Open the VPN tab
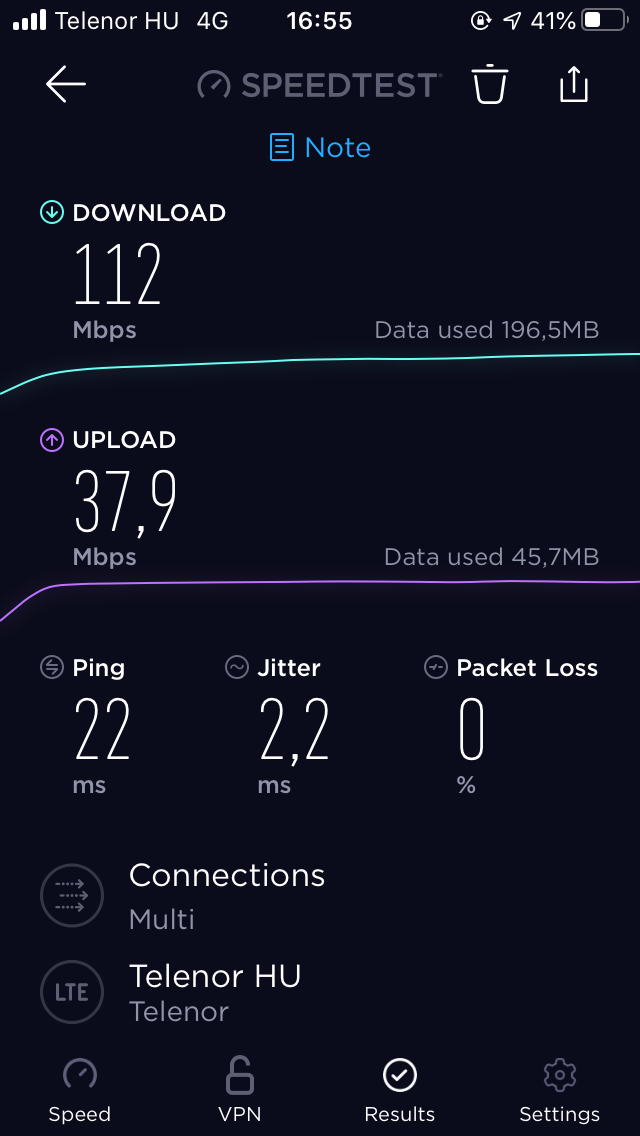This screenshot has width=640, height=1136. coord(239,1090)
